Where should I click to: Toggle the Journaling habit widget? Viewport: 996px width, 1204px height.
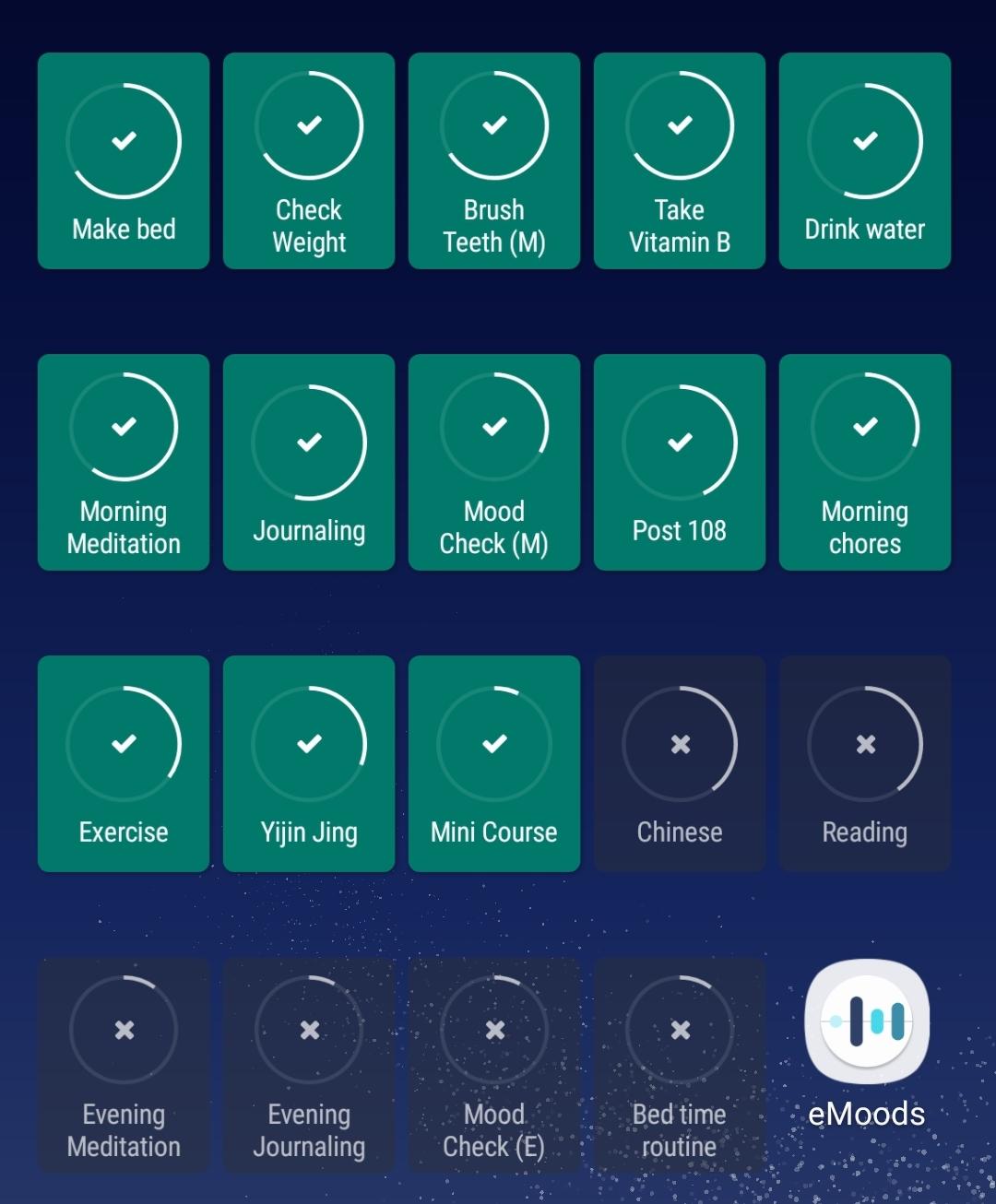(309, 462)
